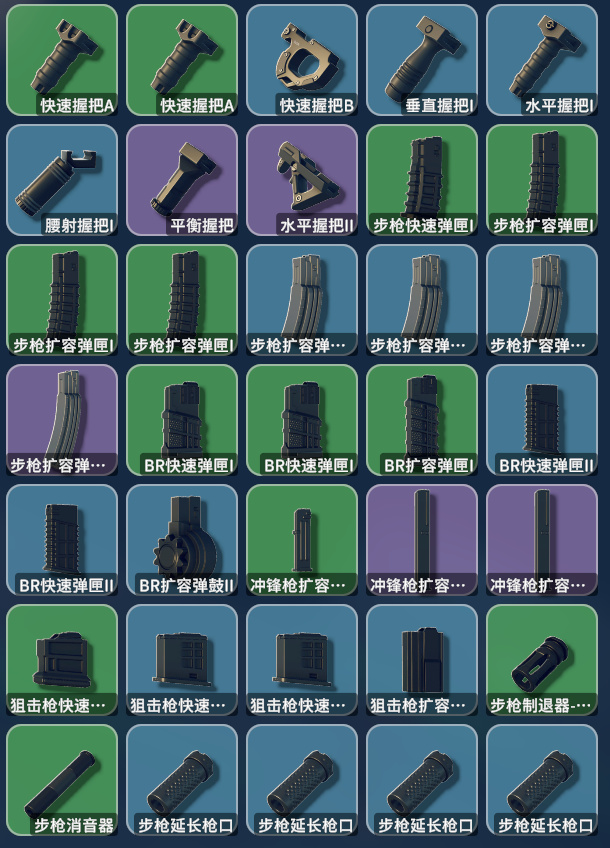This screenshot has width=610, height=848.
Task: Tap the green 冲锋枪扩容 magazine tile
Action: tap(302, 540)
